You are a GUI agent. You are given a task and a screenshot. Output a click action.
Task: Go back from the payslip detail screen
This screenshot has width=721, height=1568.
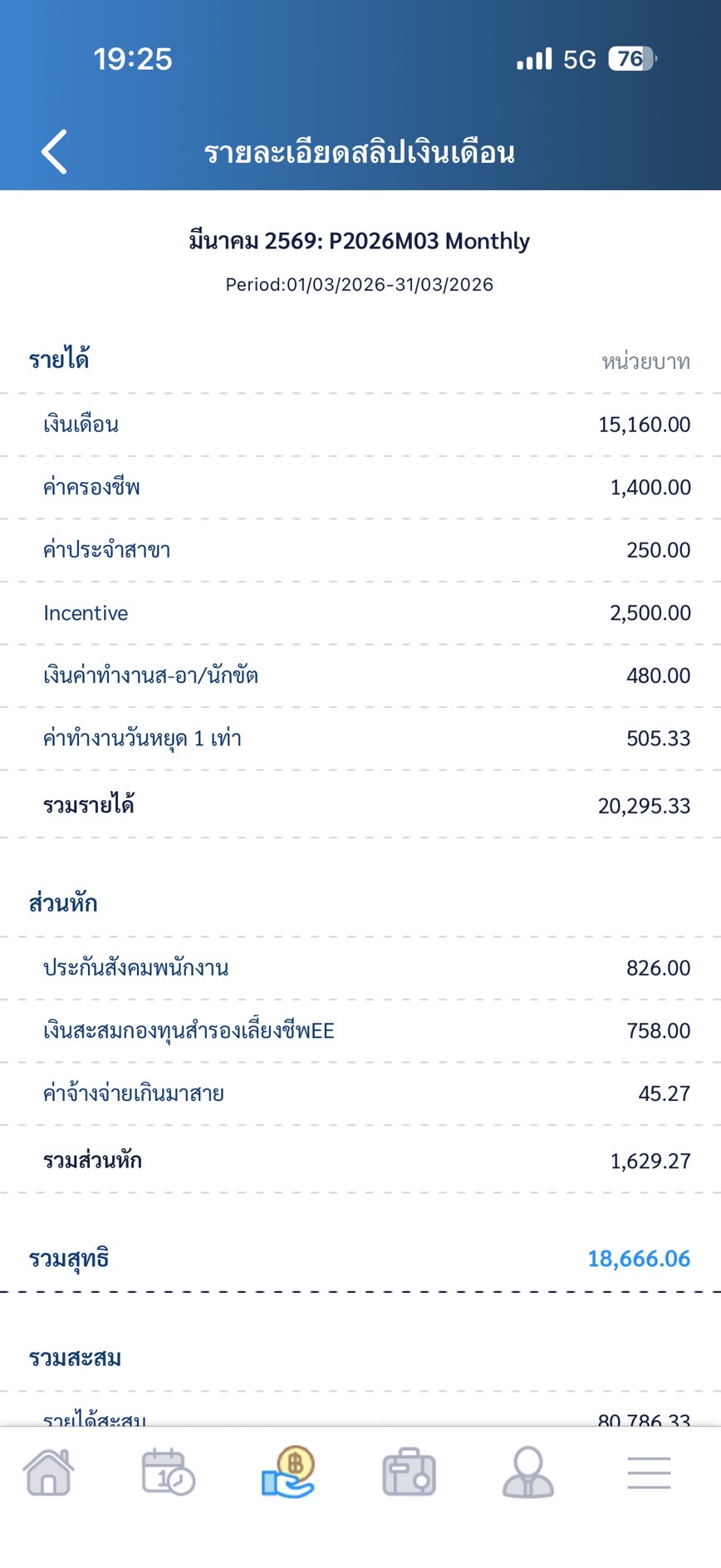(55, 152)
